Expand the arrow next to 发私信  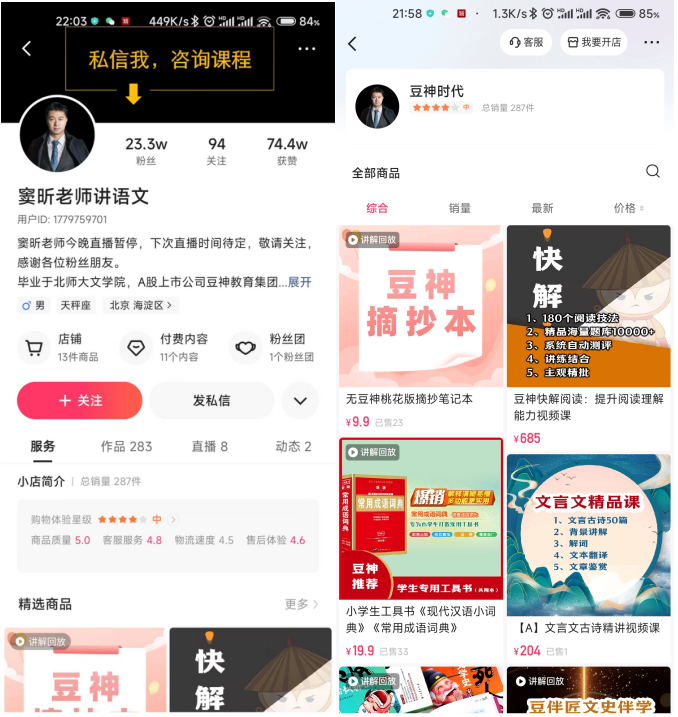[299, 401]
